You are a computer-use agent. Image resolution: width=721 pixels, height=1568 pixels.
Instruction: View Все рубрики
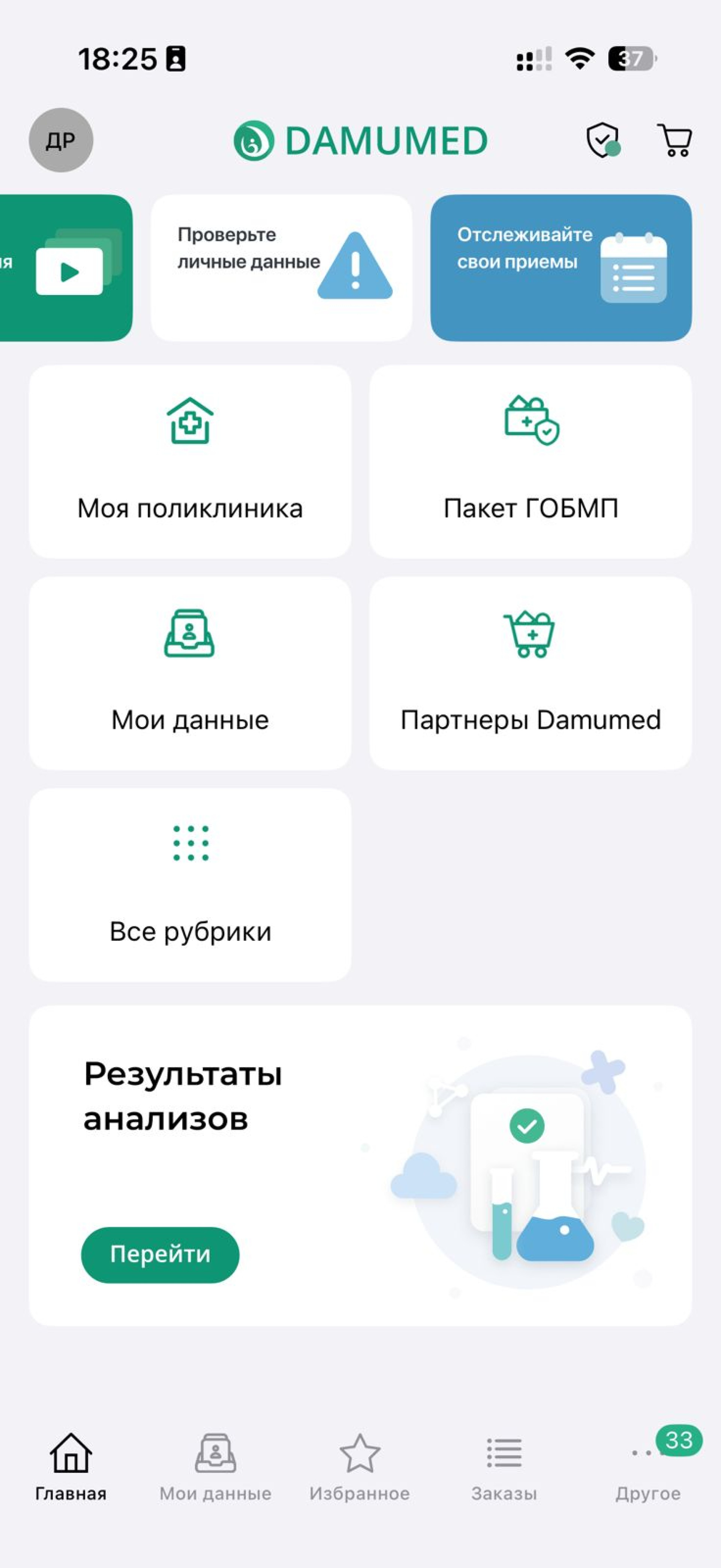click(190, 885)
